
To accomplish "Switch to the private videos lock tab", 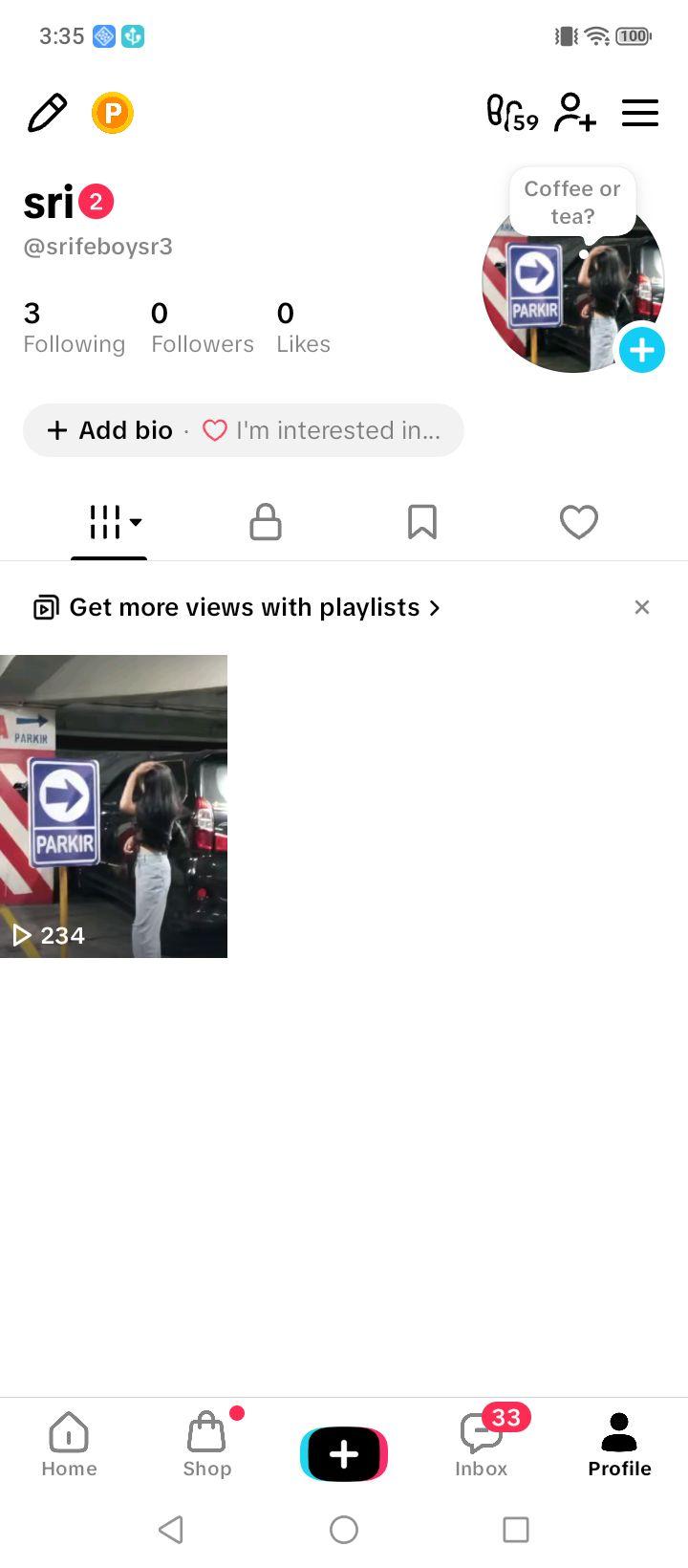I will pyautogui.click(x=266, y=522).
